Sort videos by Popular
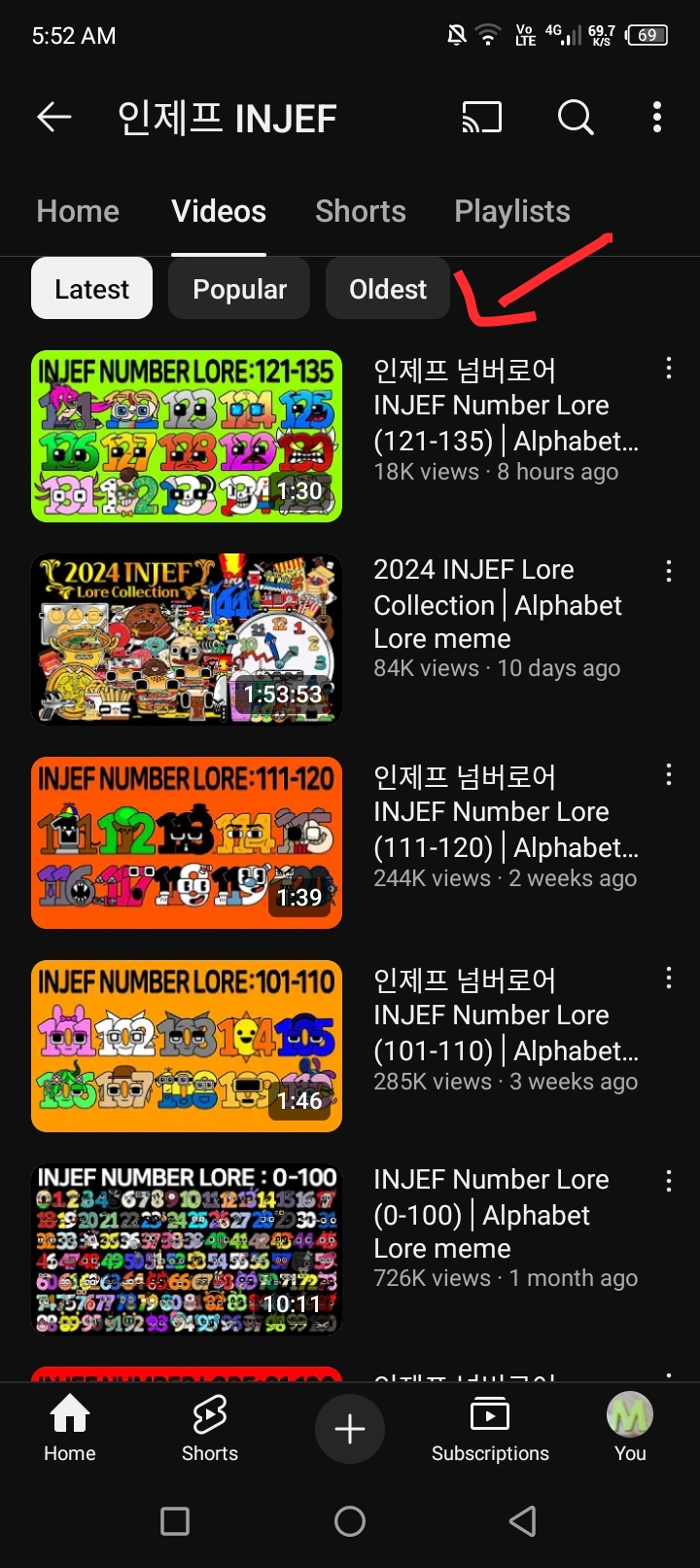This screenshot has height=1568, width=700. coord(239,289)
